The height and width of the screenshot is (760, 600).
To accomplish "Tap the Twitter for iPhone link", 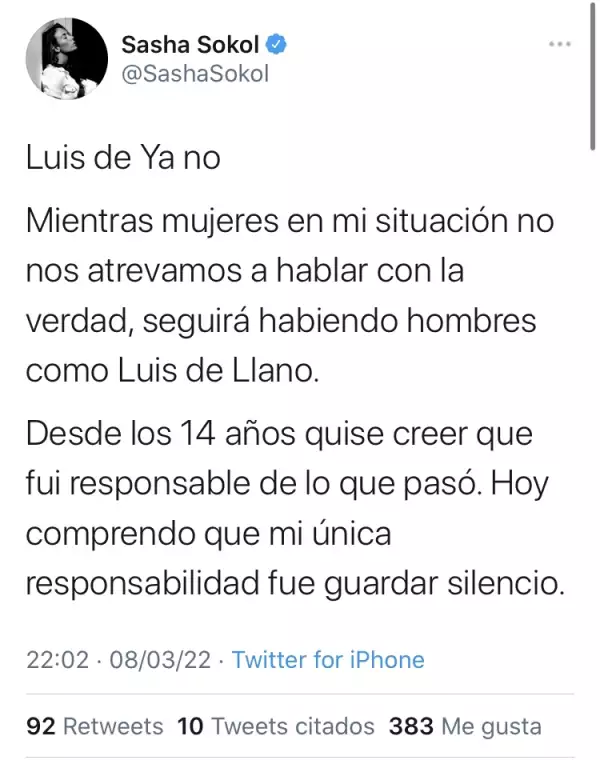I will pyautogui.click(x=328, y=660).
